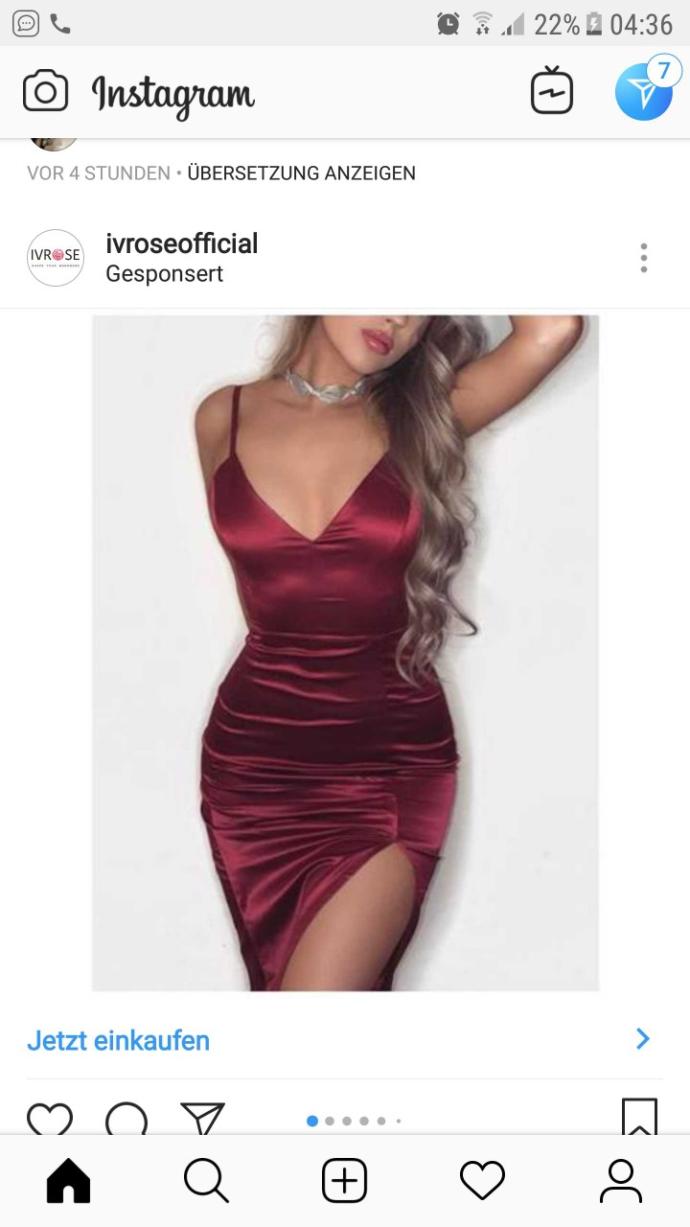Open the ivroseofficial profile

click(181, 243)
